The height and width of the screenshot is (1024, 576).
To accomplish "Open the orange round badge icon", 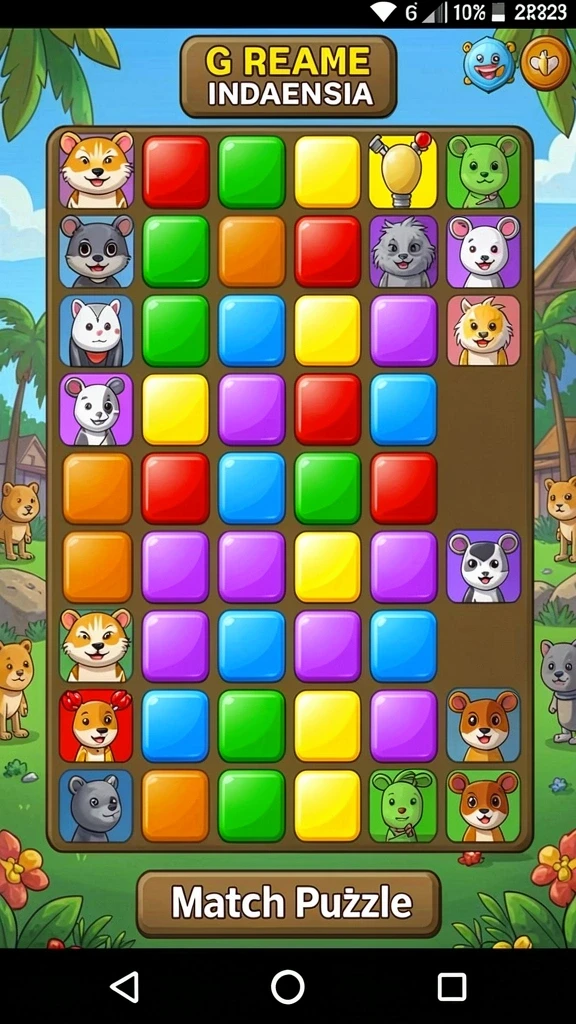I will (545, 63).
